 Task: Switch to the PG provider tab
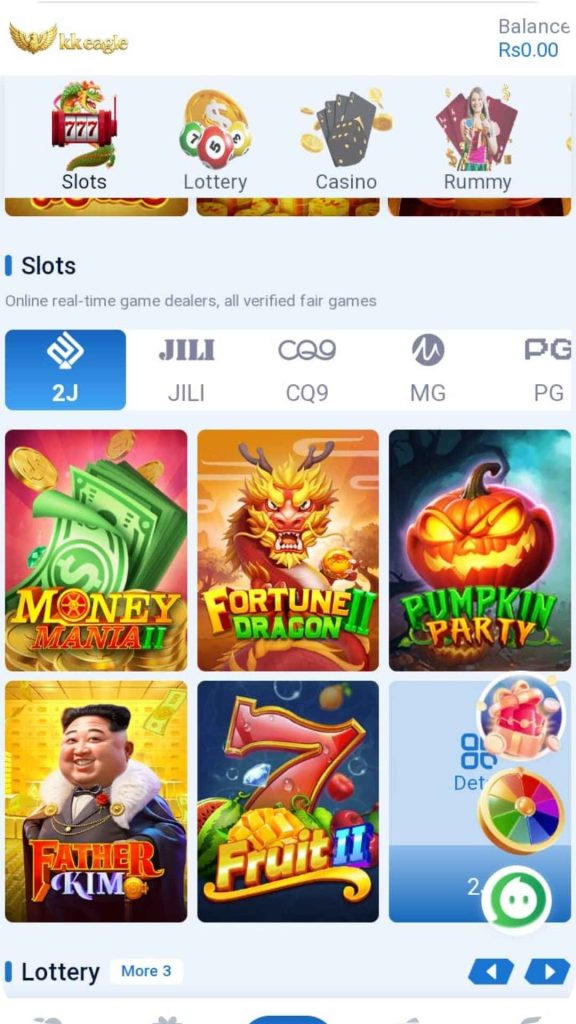tap(547, 370)
